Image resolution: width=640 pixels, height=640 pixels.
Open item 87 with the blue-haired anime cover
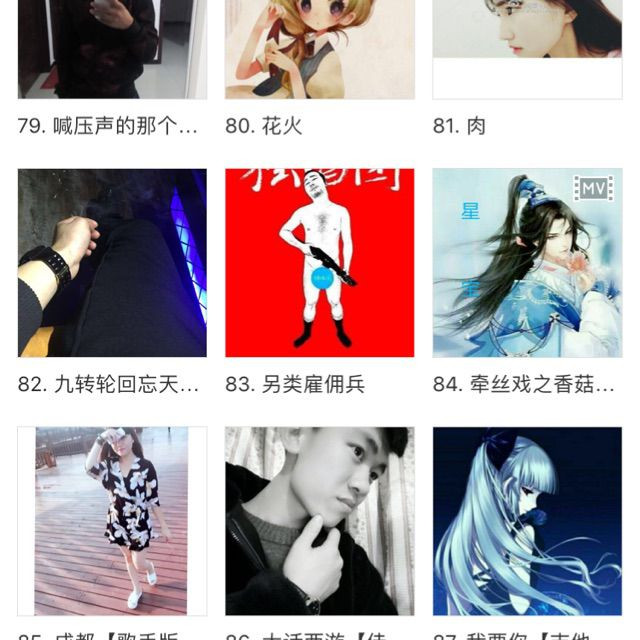(x=526, y=521)
